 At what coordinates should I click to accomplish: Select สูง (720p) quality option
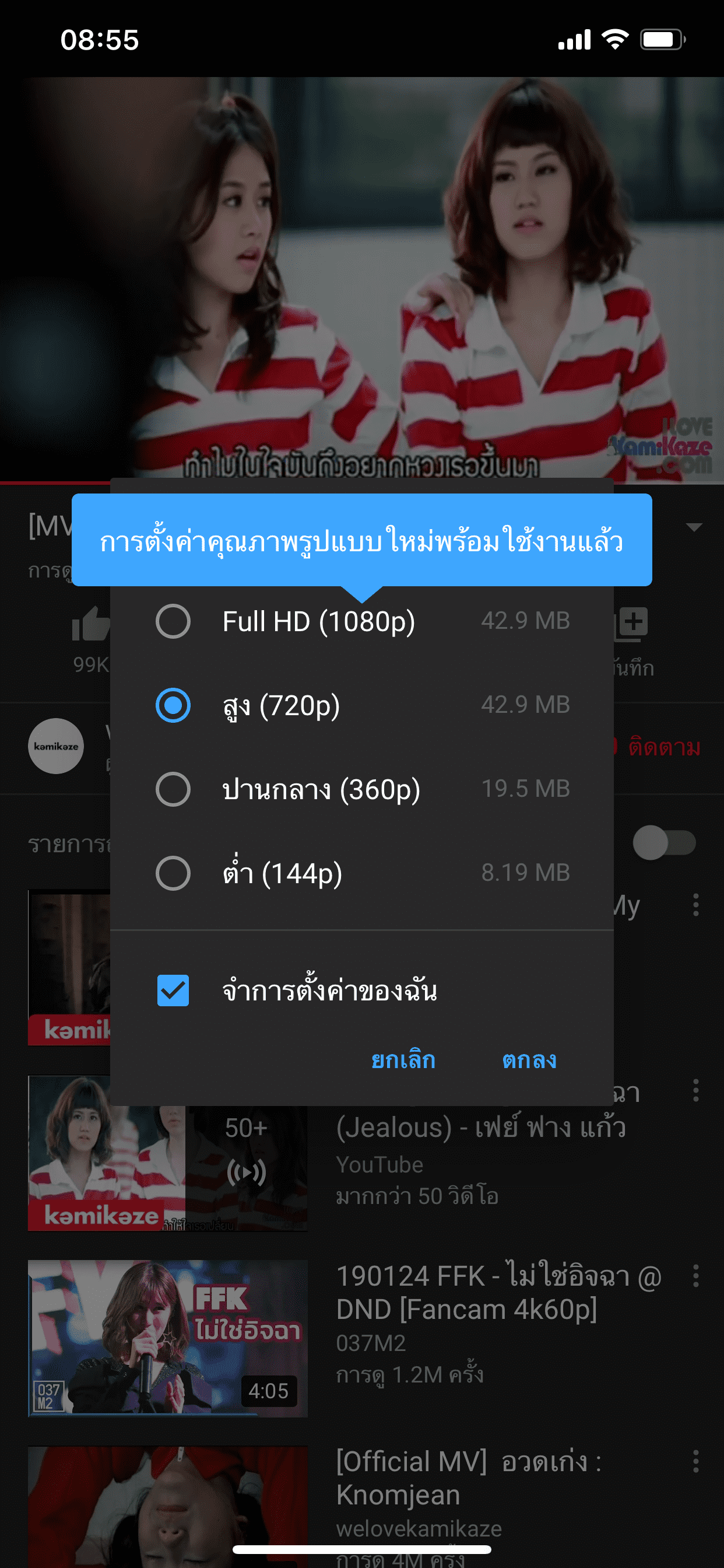[173, 705]
